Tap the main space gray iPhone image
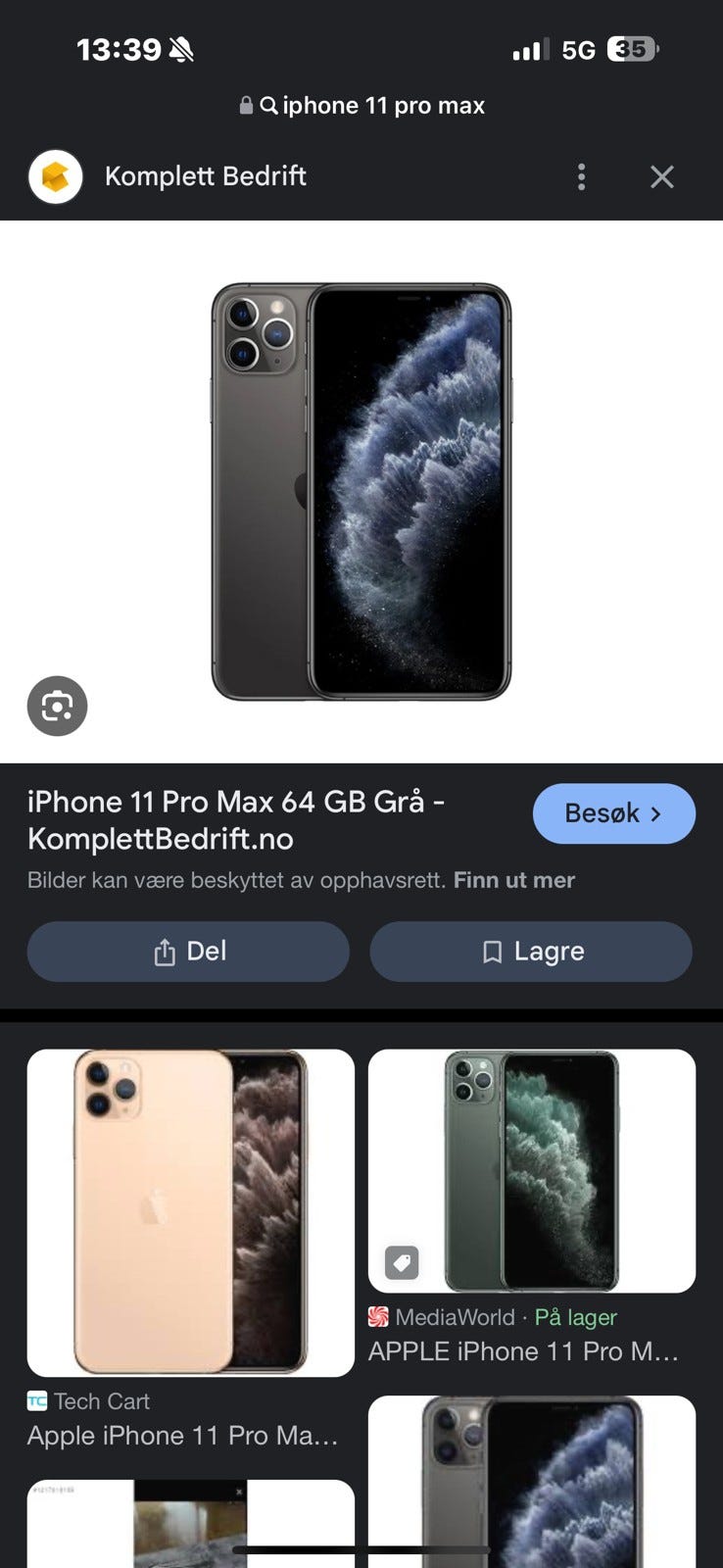Viewport: 723px width, 1568px height. 361,490
